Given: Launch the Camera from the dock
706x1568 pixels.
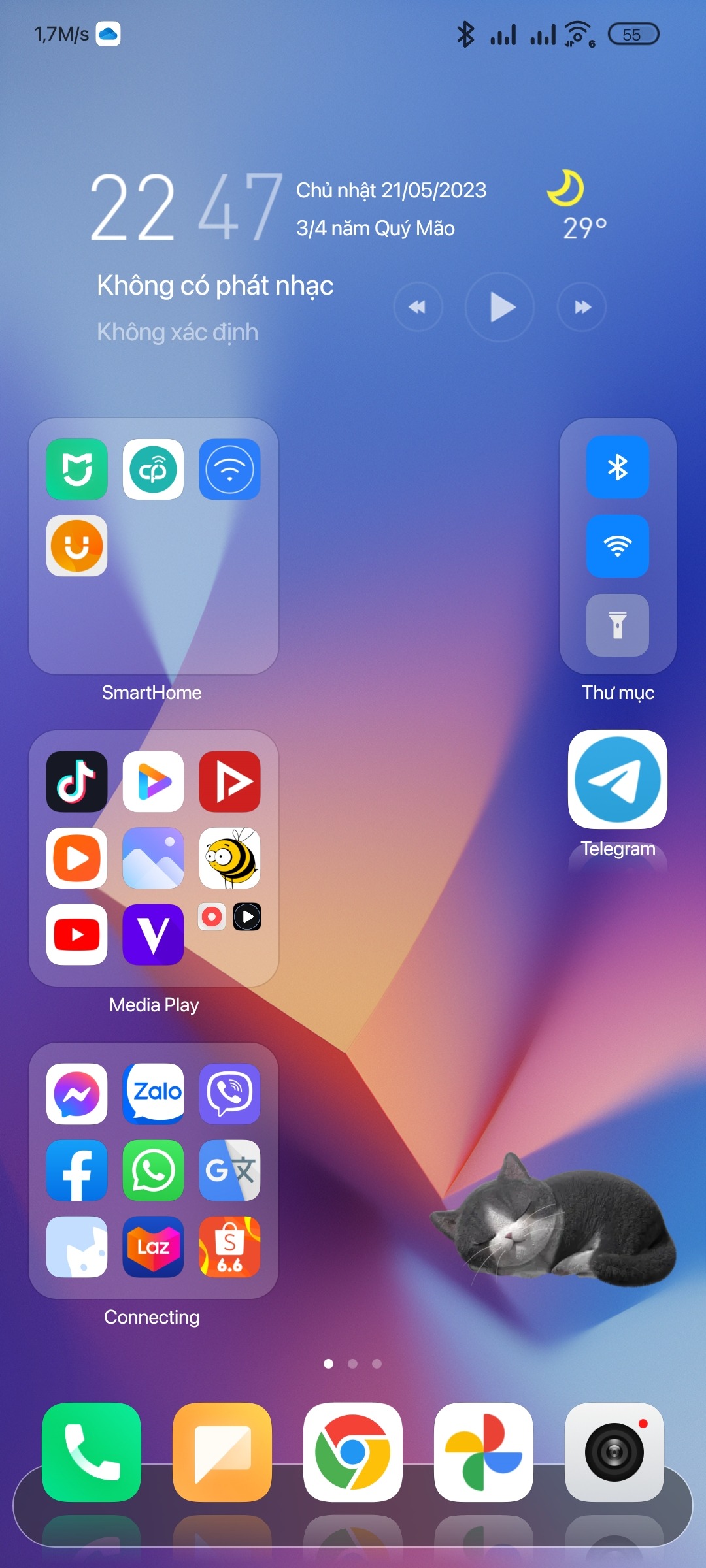Looking at the screenshot, I should (614, 1452).
